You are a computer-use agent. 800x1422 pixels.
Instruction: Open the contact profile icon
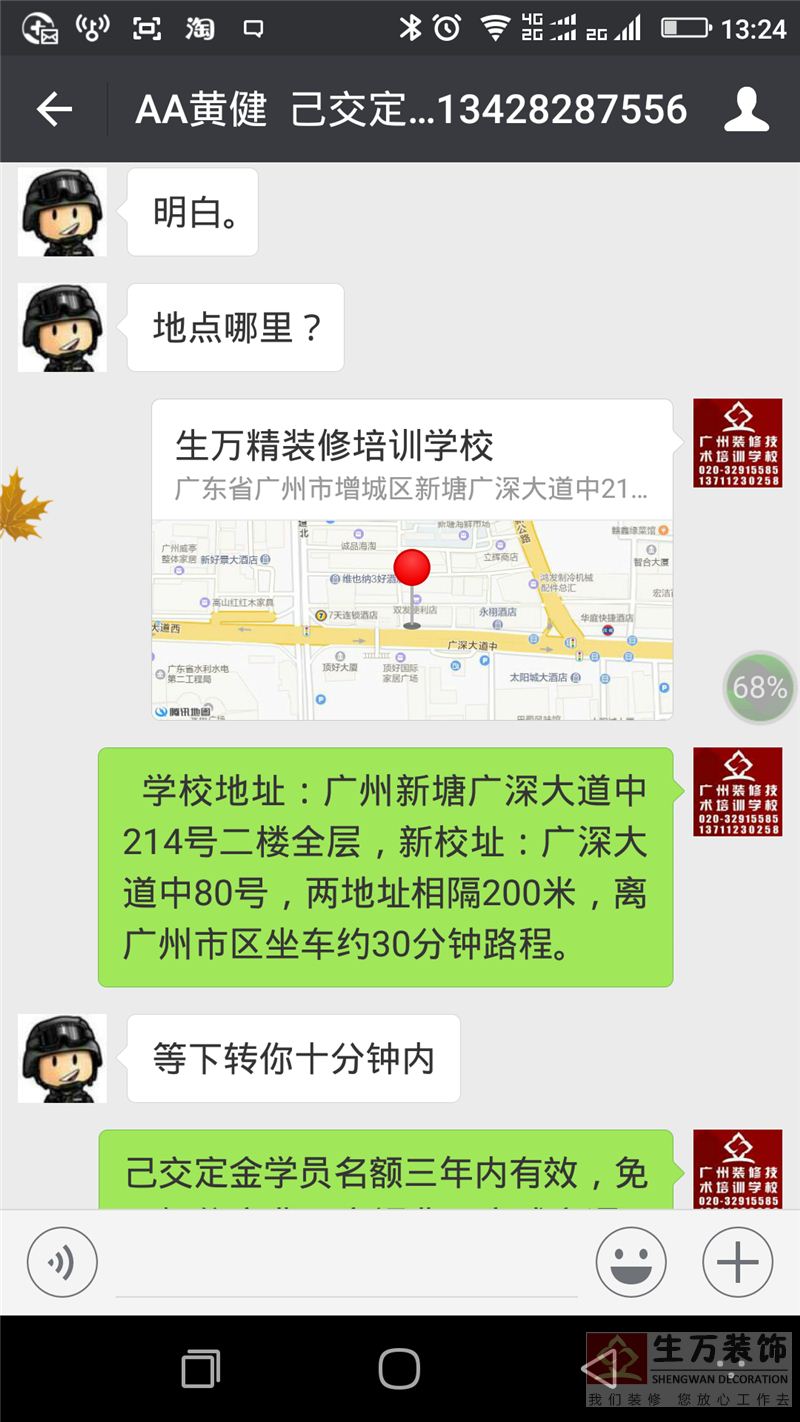[746, 109]
